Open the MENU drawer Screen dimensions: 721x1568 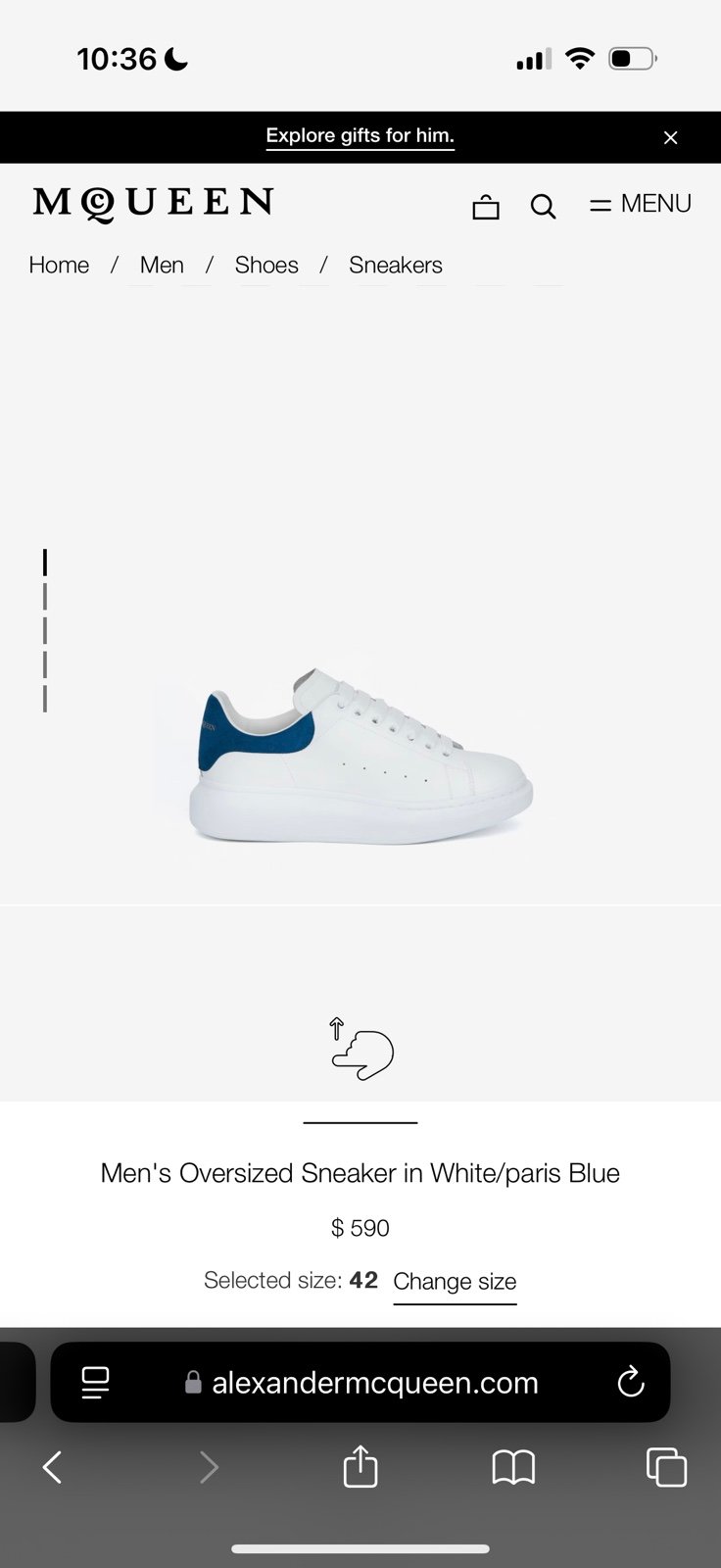[x=641, y=204]
